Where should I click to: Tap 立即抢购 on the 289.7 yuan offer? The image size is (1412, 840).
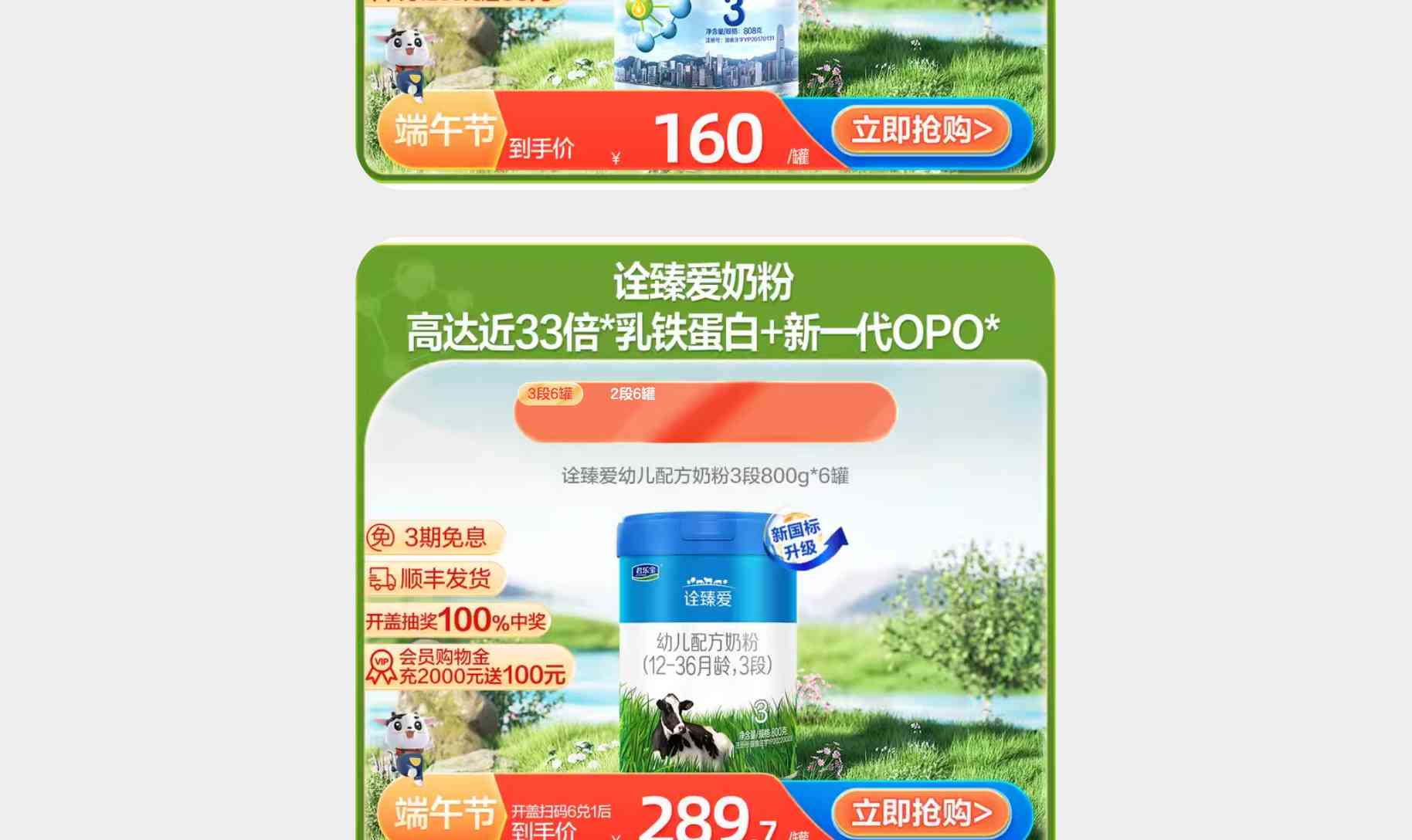tap(922, 813)
